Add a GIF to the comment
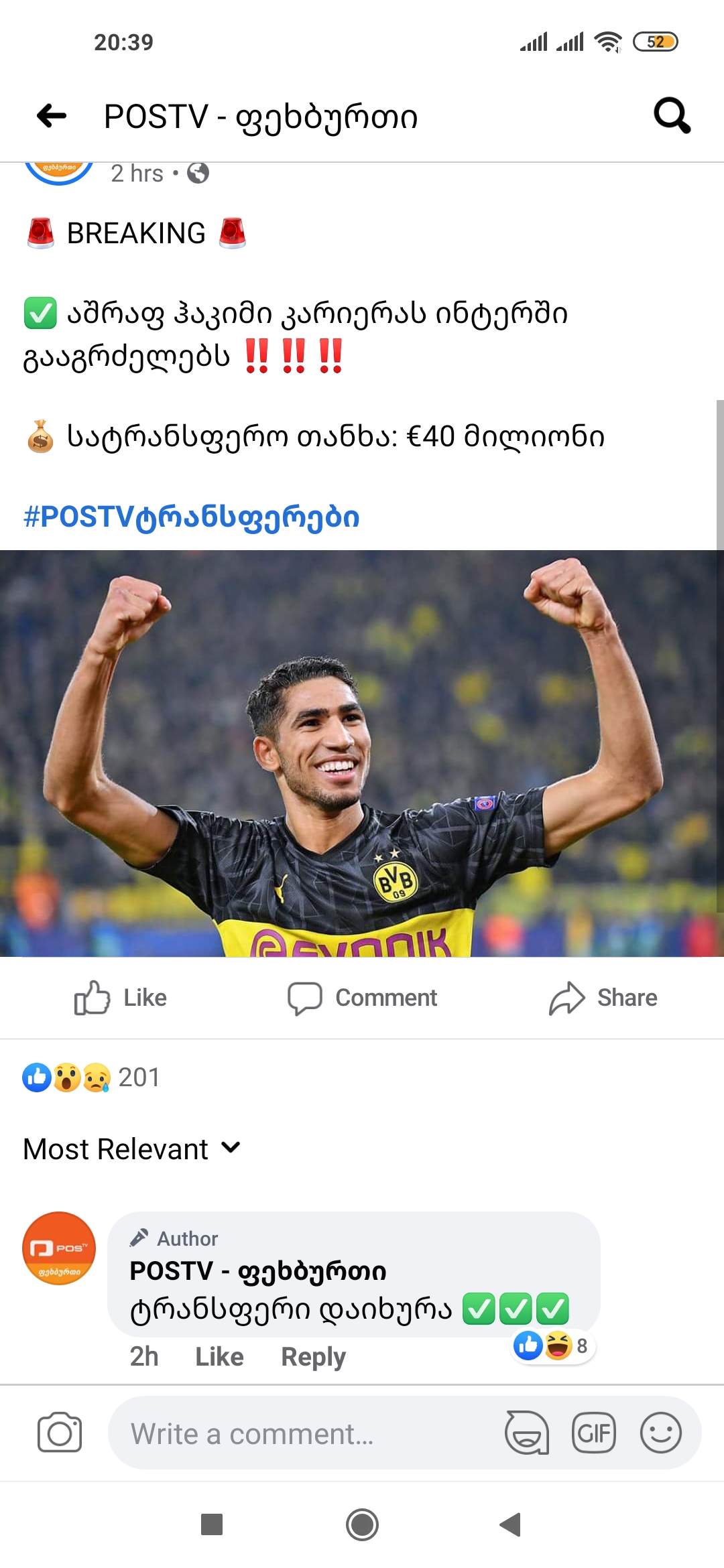The height and width of the screenshot is (1568, 724). [593, 1433]
